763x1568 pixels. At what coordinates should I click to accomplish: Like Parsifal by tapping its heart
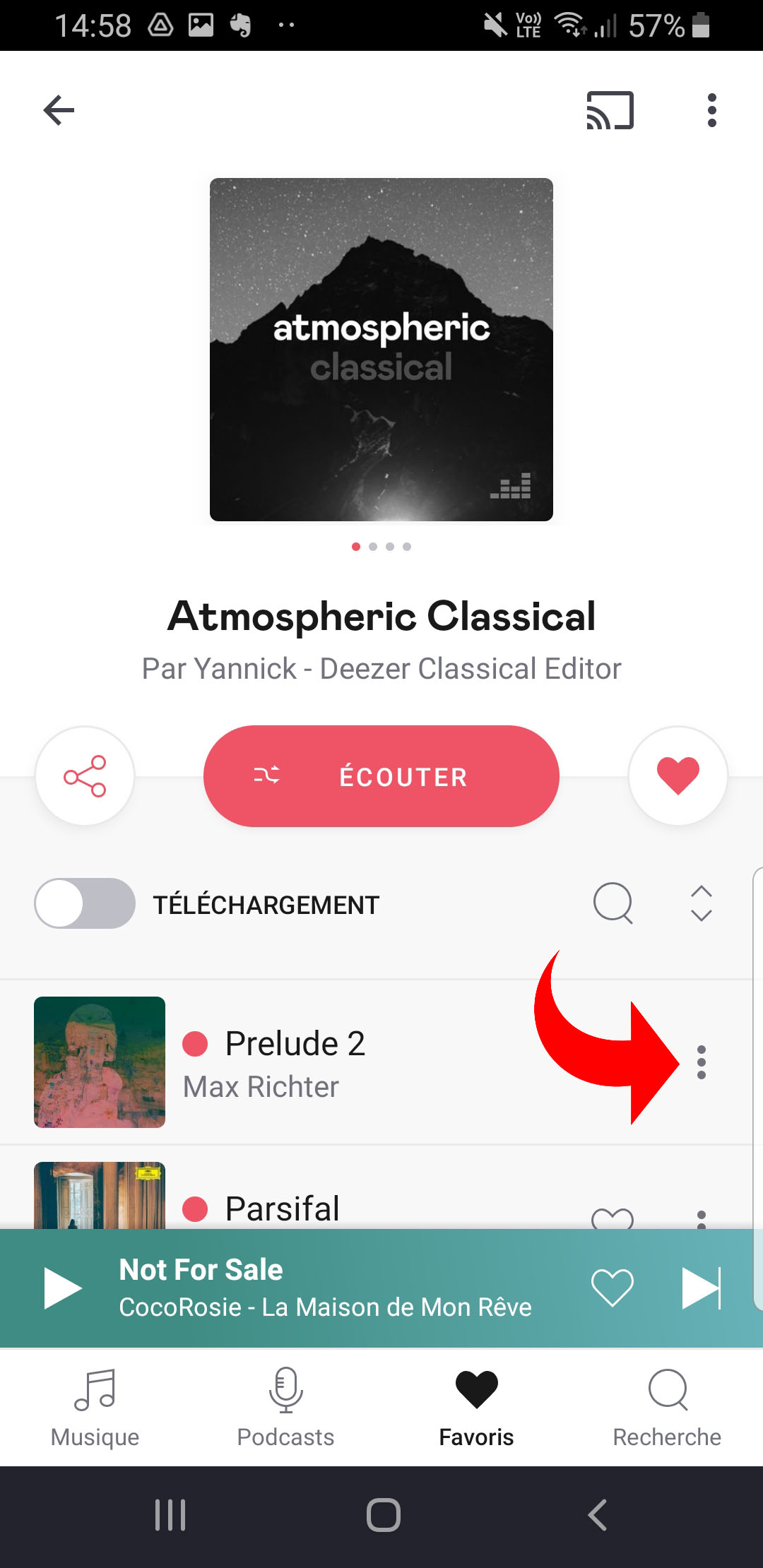613,1218
